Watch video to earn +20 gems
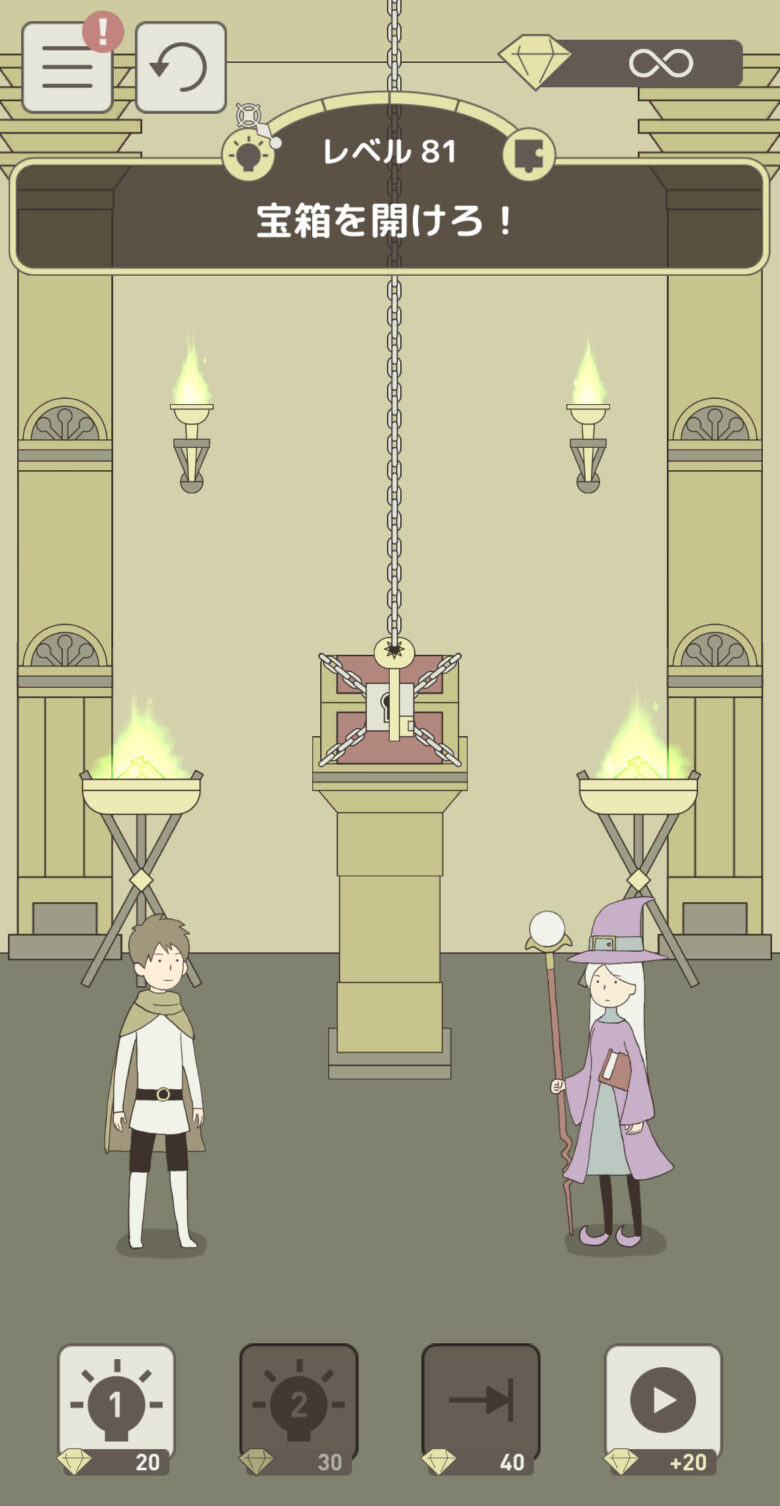 (x=662, y=1407)
